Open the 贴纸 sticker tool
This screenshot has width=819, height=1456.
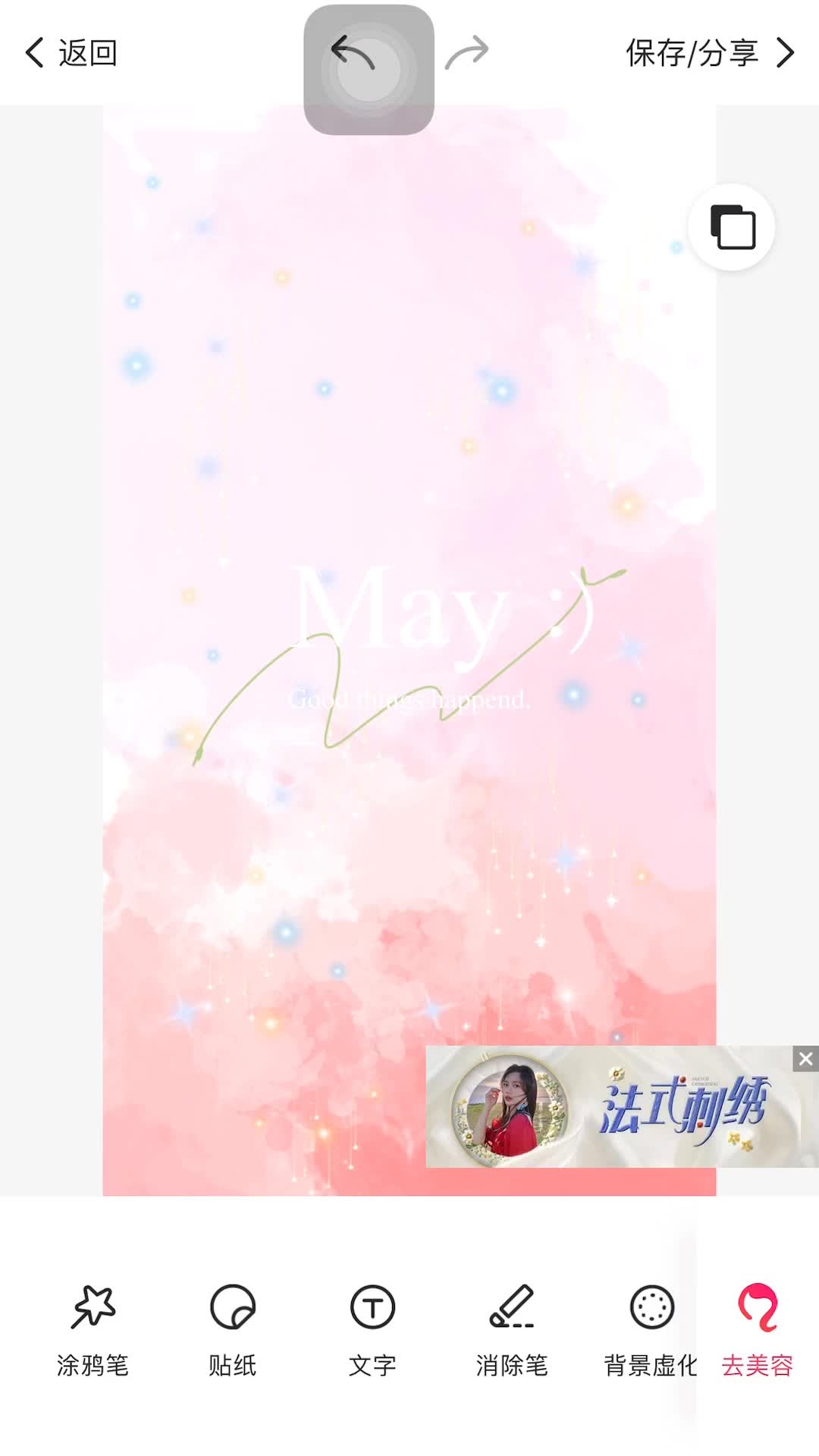pos(232,1329)
